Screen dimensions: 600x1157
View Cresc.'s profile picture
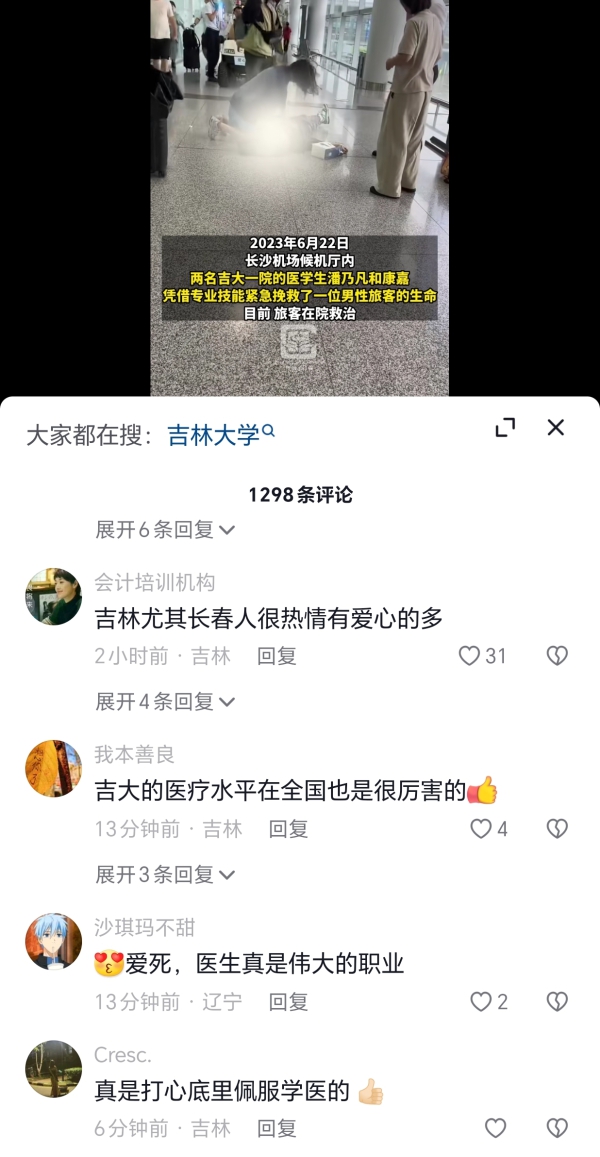coord(53,1069)
